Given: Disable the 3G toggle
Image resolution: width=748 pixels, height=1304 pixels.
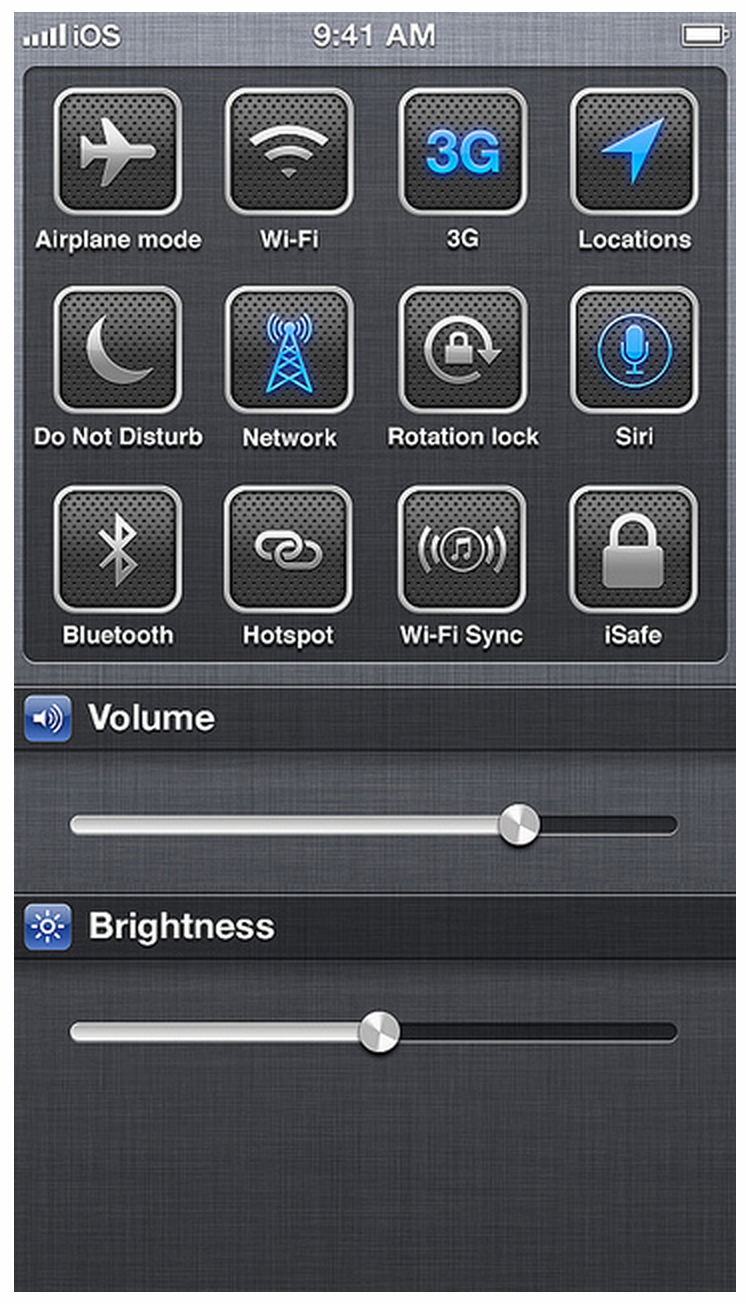Looking at the screenshot, I should point(462,152).
